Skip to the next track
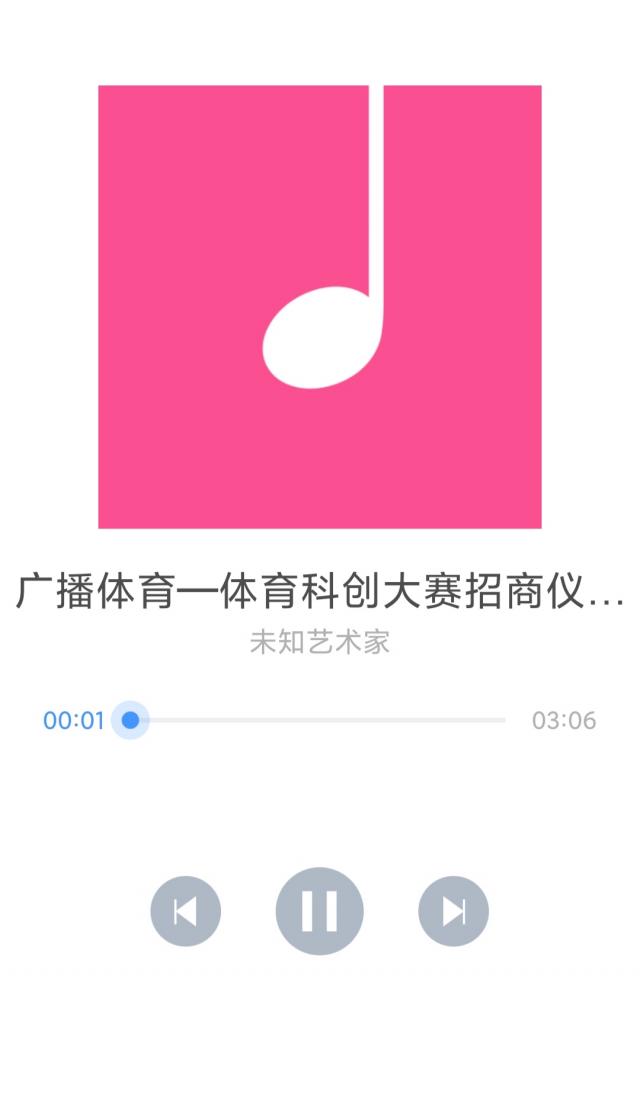This screenshot has width=640, height=1094. pos(453,911)
